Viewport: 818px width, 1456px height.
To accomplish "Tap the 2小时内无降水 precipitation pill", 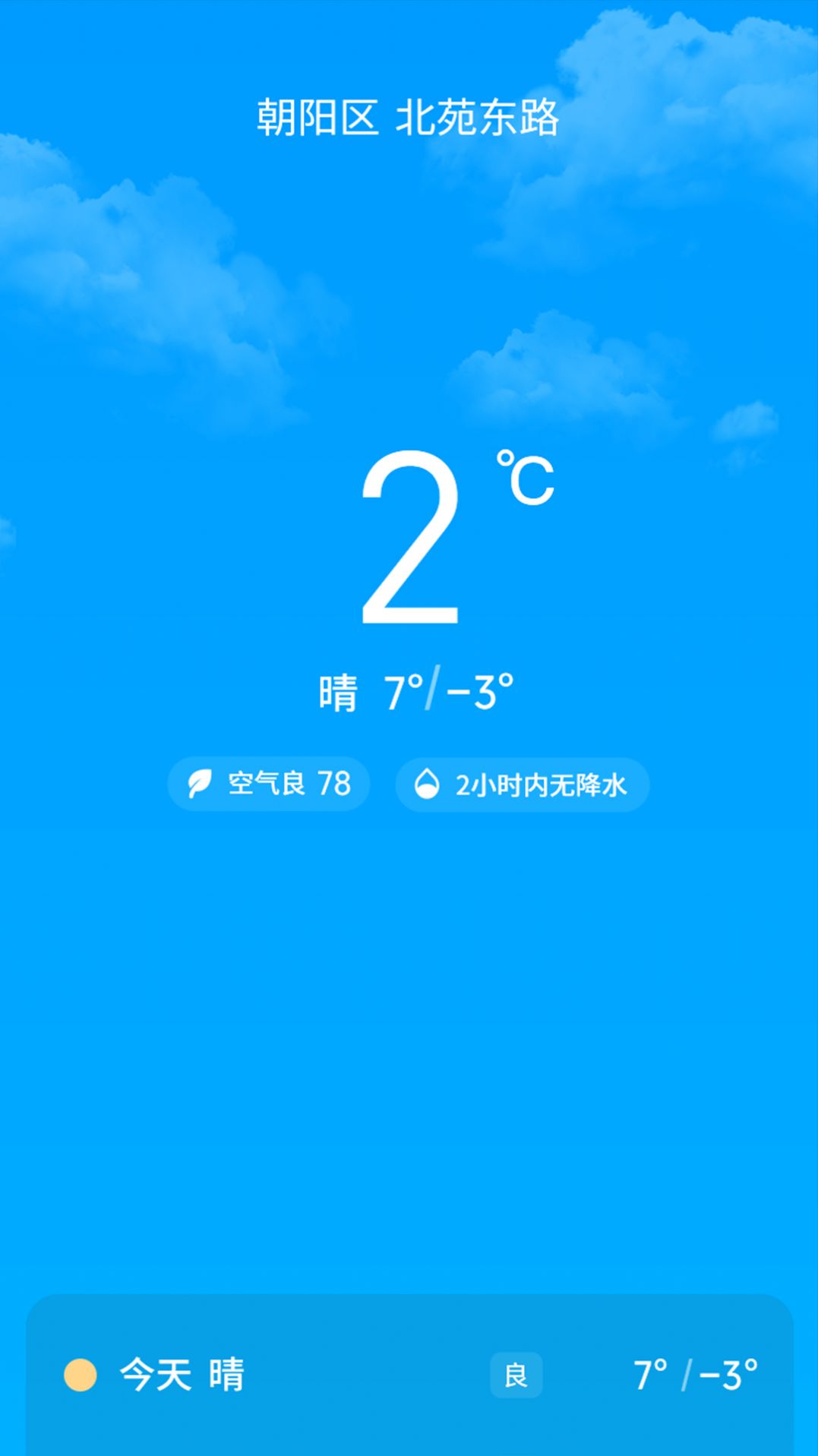I will (x=522, y=783).
